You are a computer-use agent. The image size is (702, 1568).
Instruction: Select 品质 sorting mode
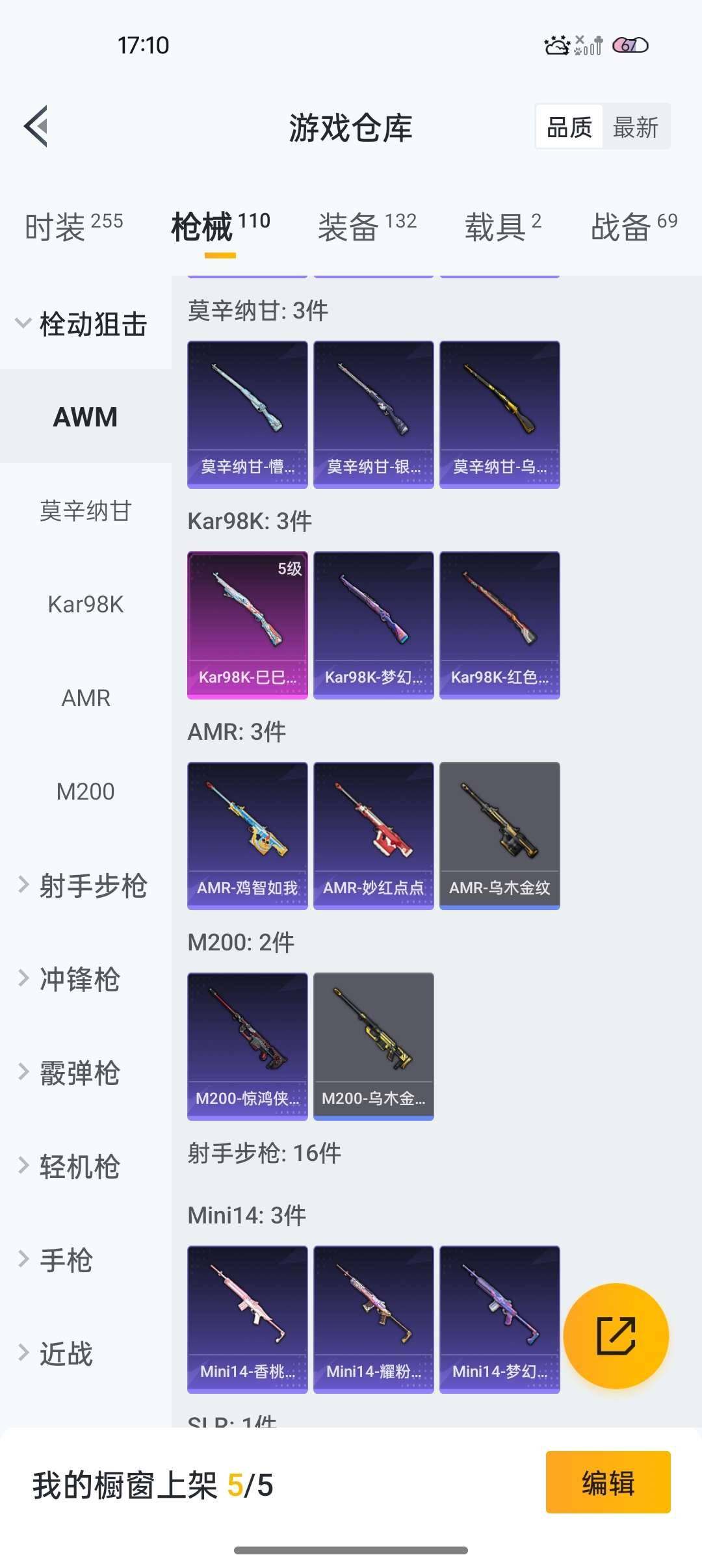569,127
